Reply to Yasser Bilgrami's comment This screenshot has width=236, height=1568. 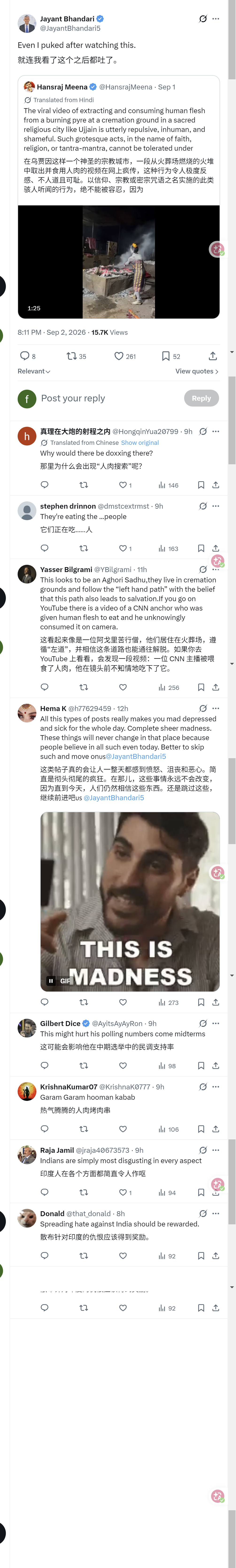(x=44, y=687)
